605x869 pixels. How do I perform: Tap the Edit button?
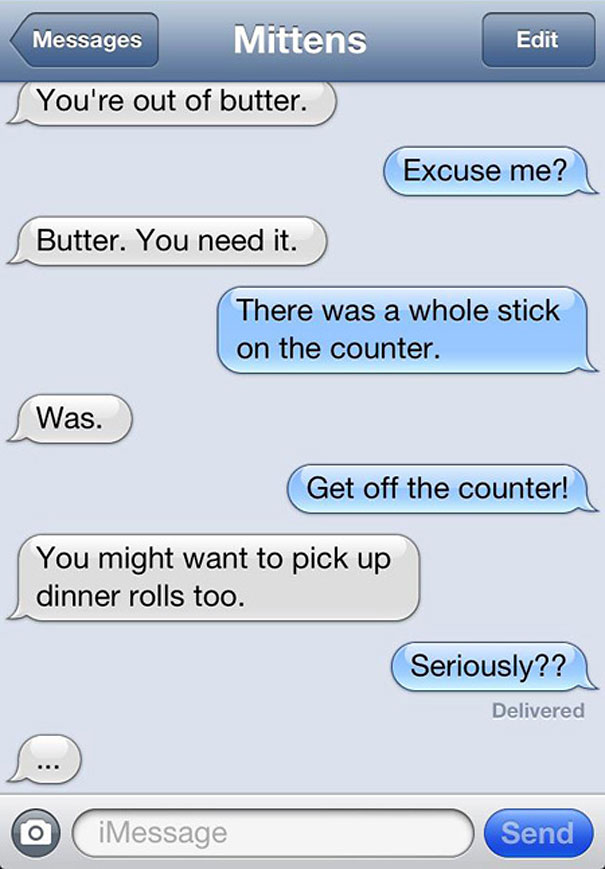point(537,41)
